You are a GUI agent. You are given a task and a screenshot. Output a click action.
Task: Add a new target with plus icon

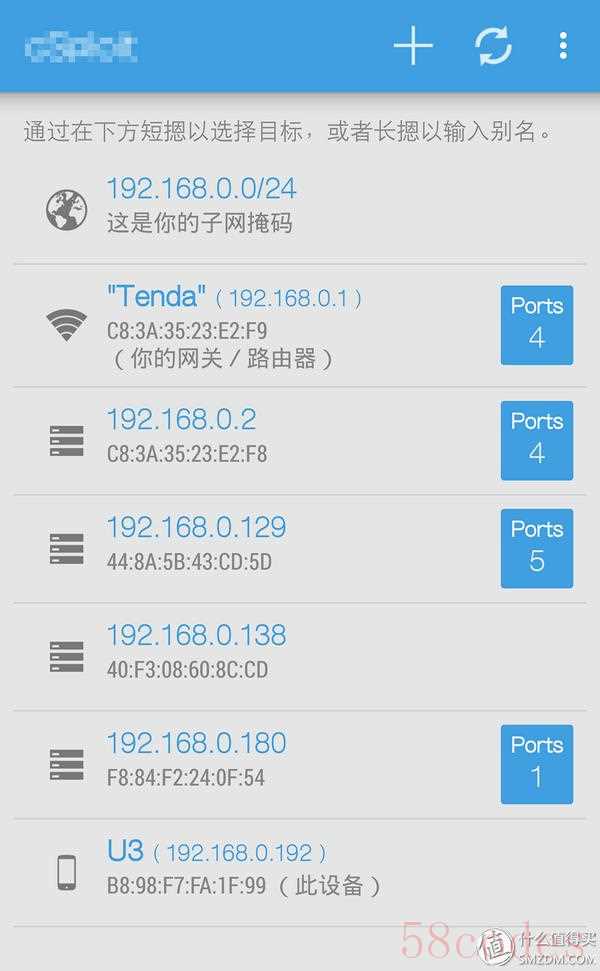(x=413, y=46)
